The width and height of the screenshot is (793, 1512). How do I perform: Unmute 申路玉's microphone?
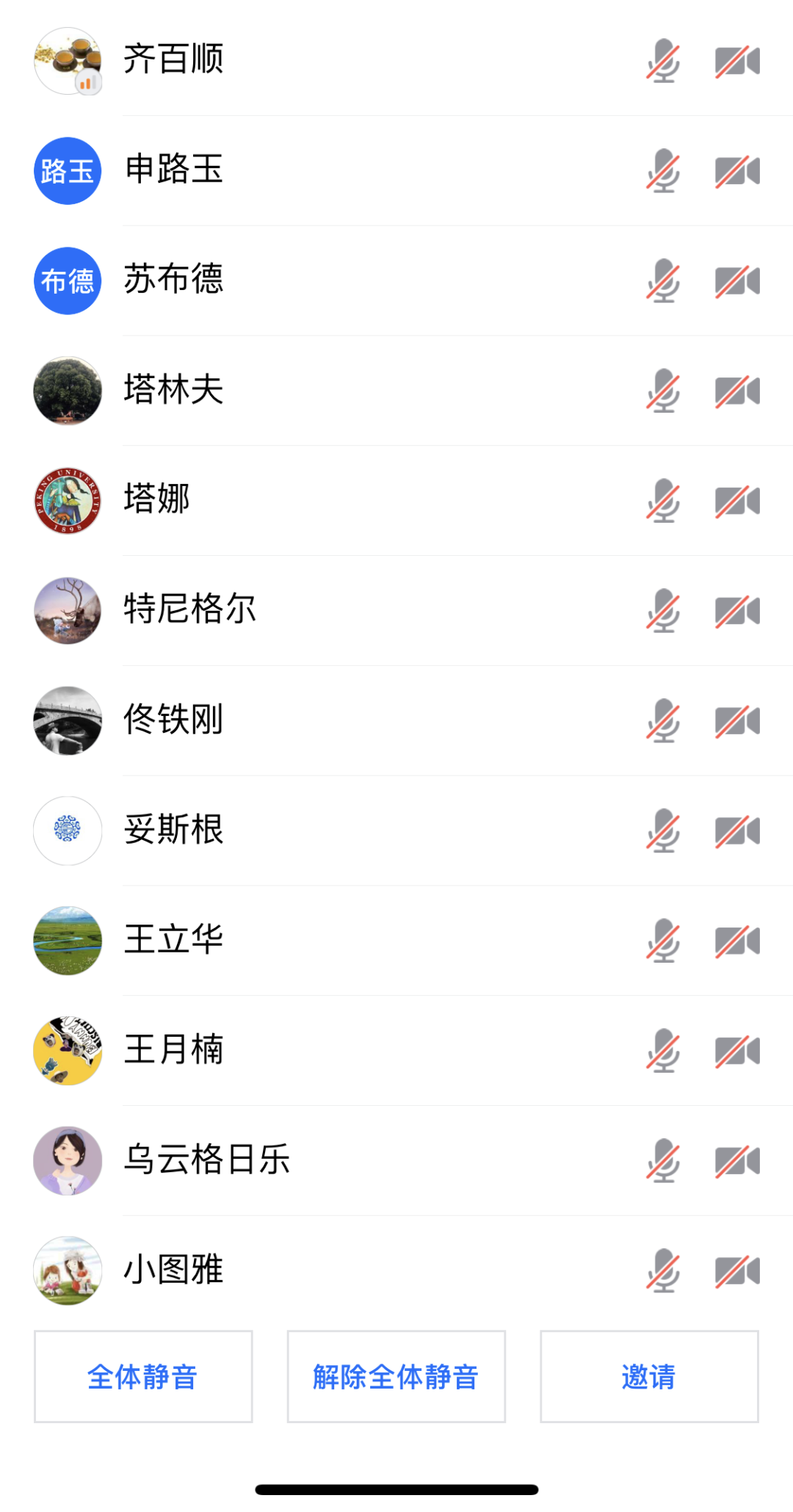pyautogui.click(x=663, y=170)
